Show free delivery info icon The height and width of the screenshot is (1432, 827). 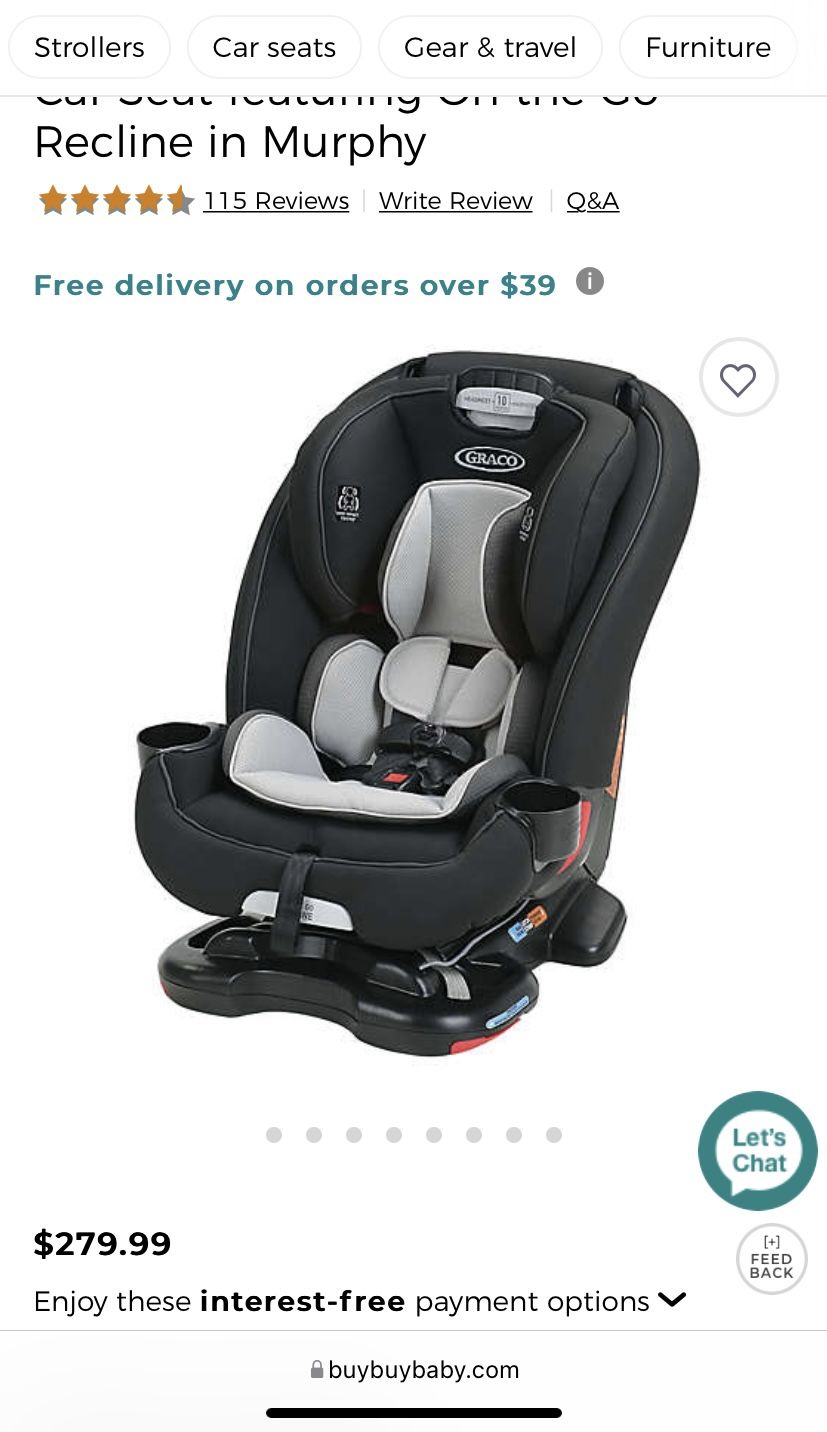coord(590,282)
